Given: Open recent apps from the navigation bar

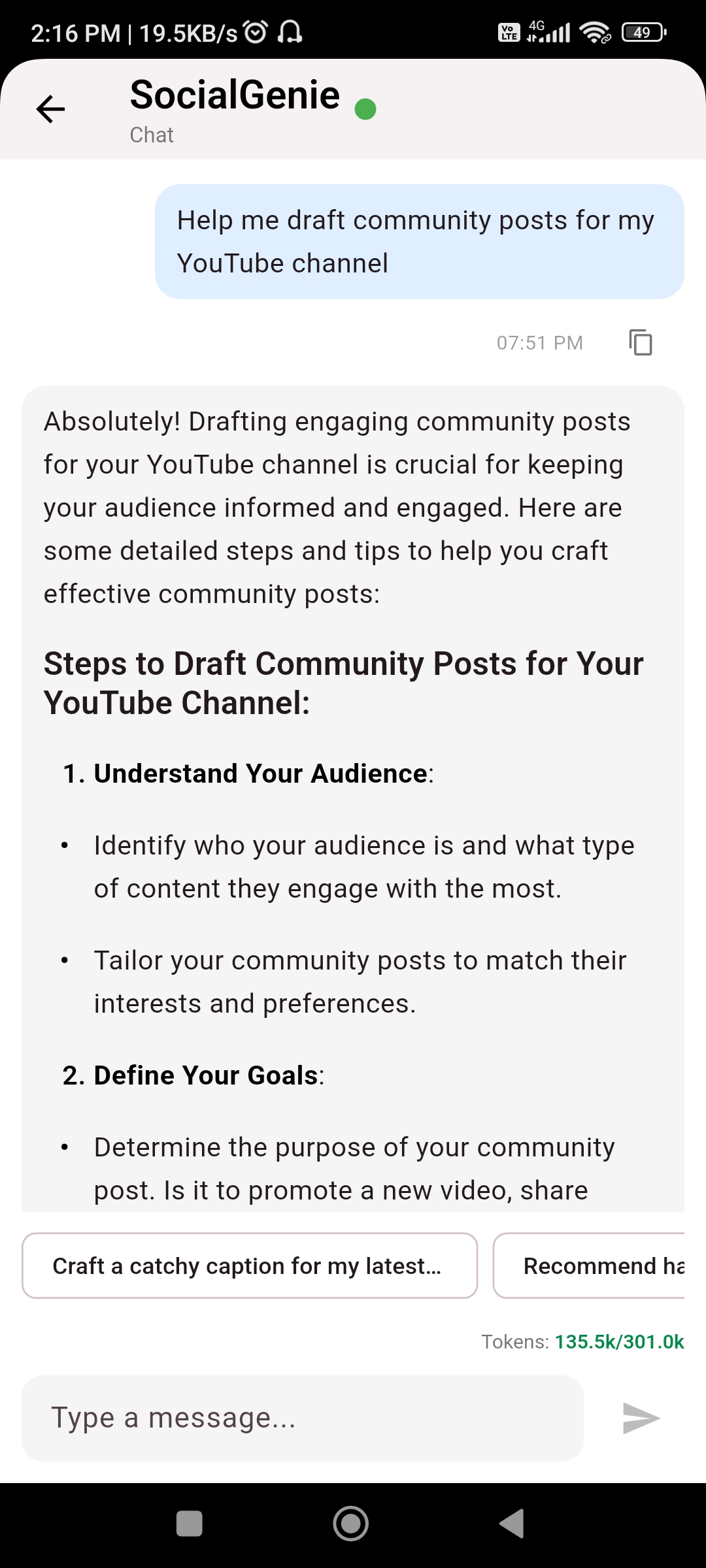Looking at the screenshot, I should 190,1524.
